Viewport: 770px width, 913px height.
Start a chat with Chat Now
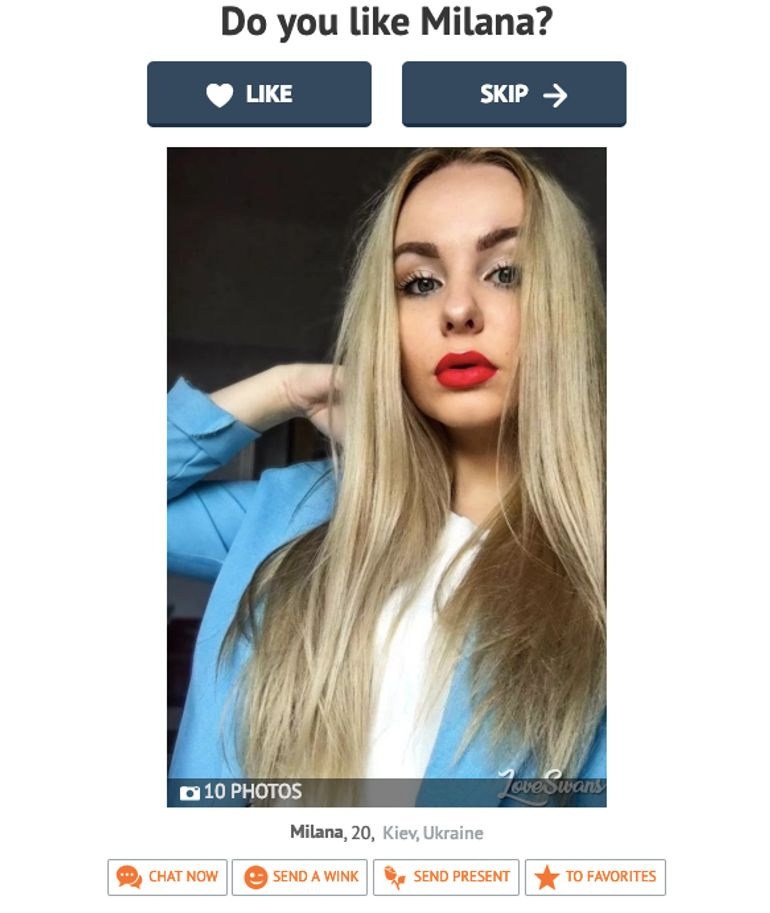pos(168,877)
